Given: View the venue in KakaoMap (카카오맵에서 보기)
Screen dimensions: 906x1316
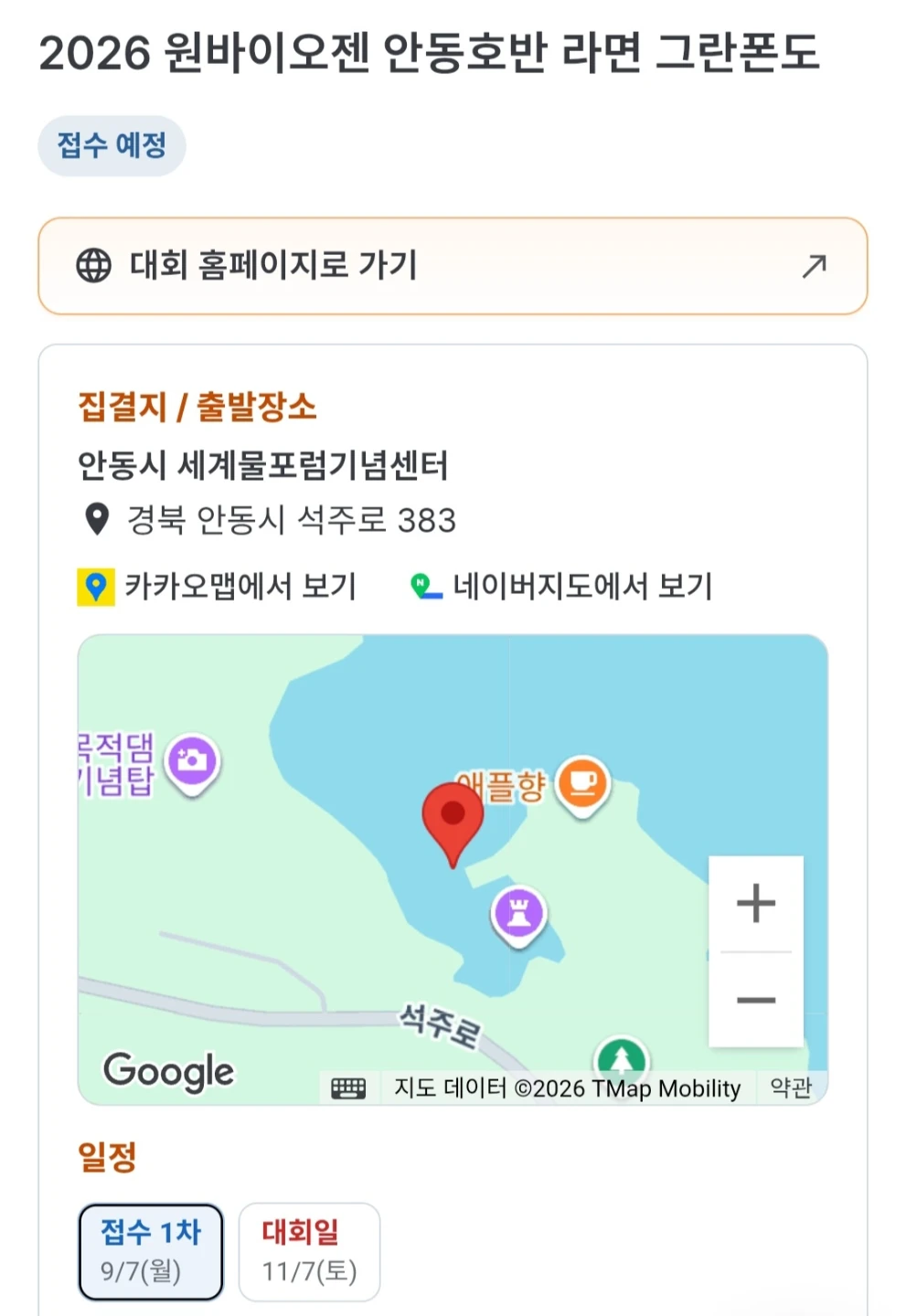Looking at the screenshot, I should (217, 586).
